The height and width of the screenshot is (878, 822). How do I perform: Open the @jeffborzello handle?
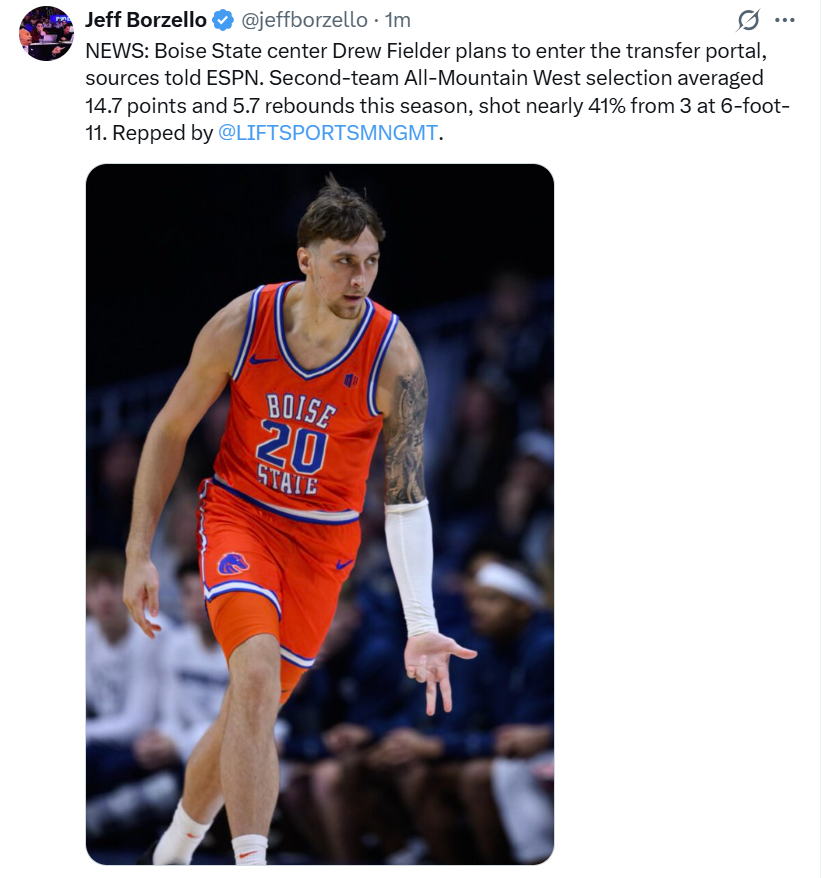[304, 20]
